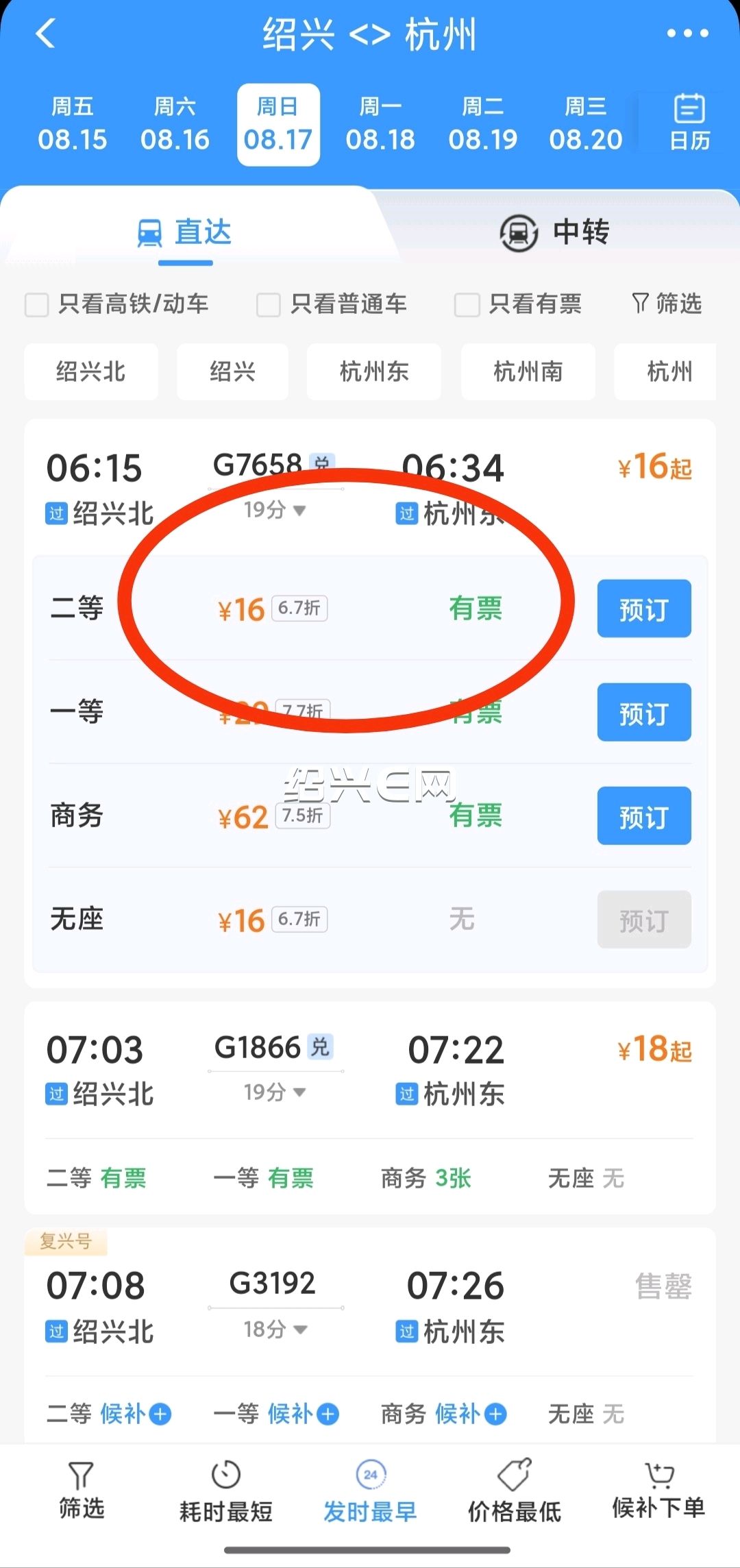Book the 商务 seat for ¥62
The image size is (740, 1568).
pyautogui.click(x=644, y=816)
